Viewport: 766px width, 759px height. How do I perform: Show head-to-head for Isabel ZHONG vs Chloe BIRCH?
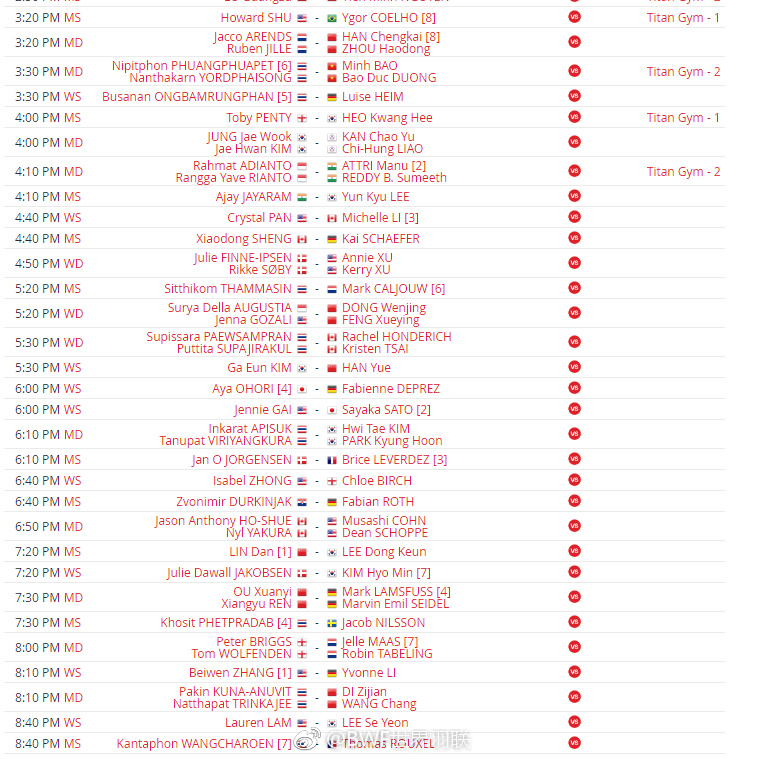click(574, 481)
